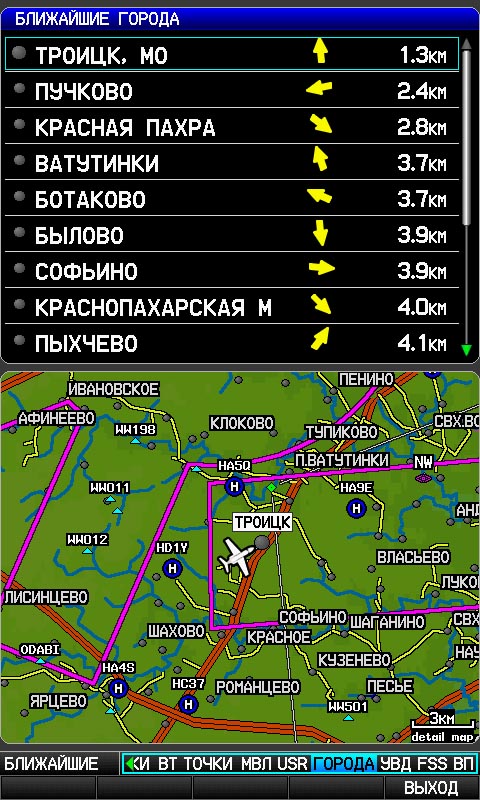Select Былово from the list
480x800 pixels.
point(232,234)
